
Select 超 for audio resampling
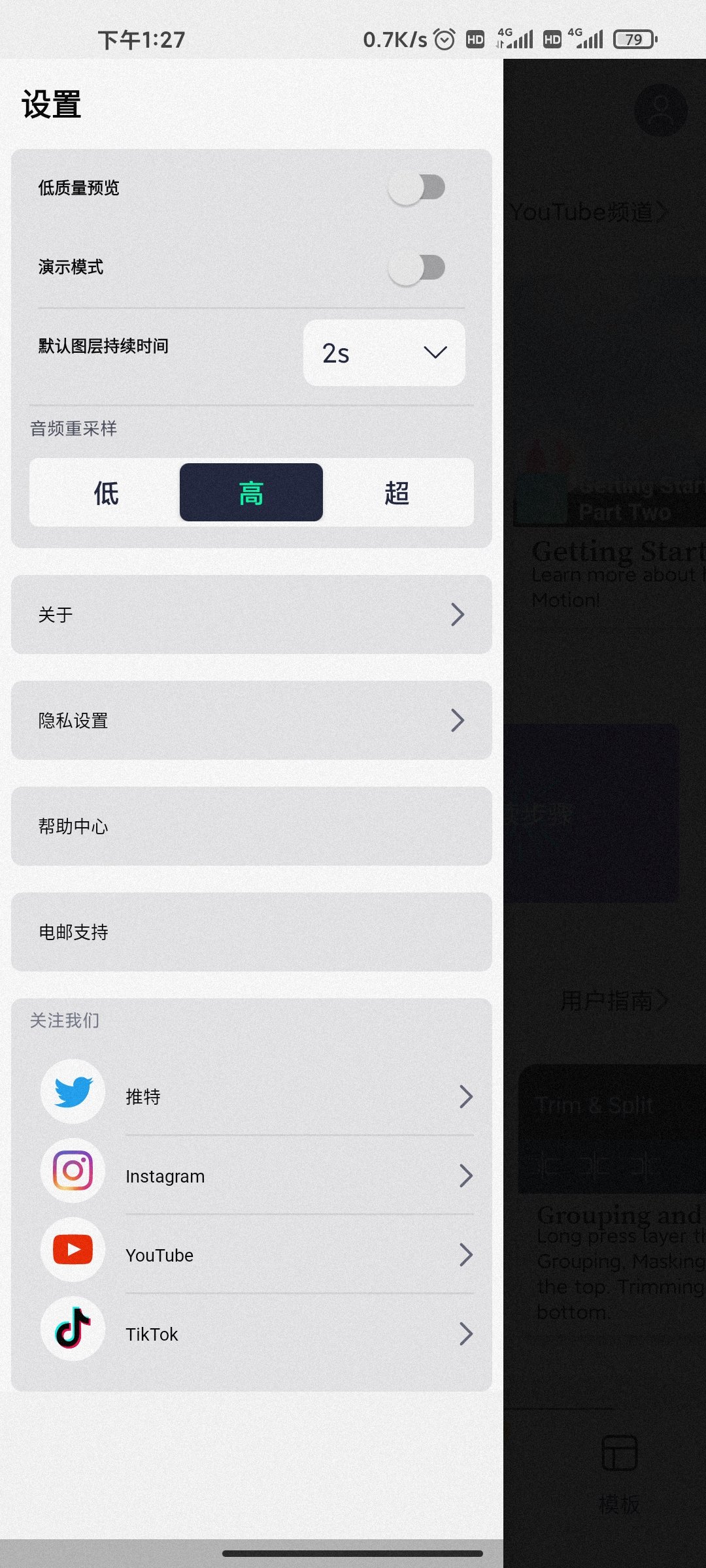click(397, 493)
